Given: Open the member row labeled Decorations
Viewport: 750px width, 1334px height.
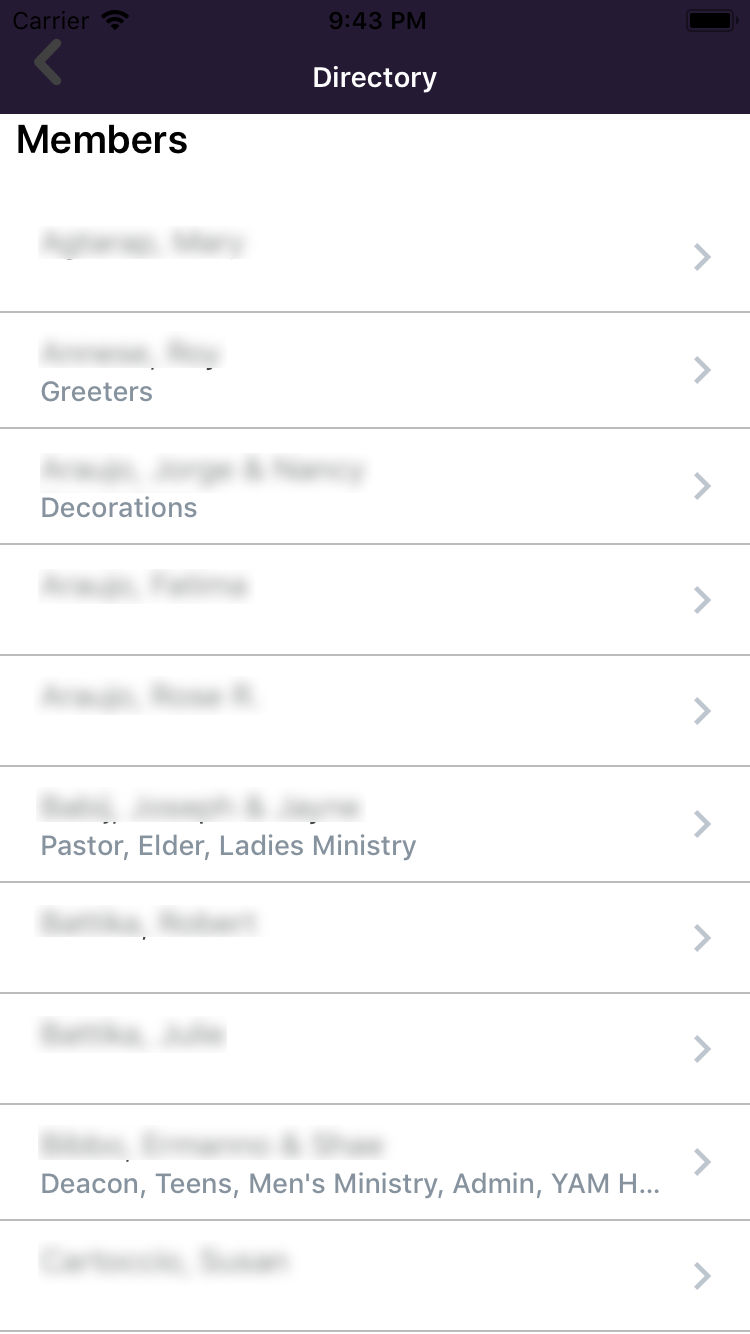Looking at the screenshot, I should pyautogui.click(x=375, y=487).
